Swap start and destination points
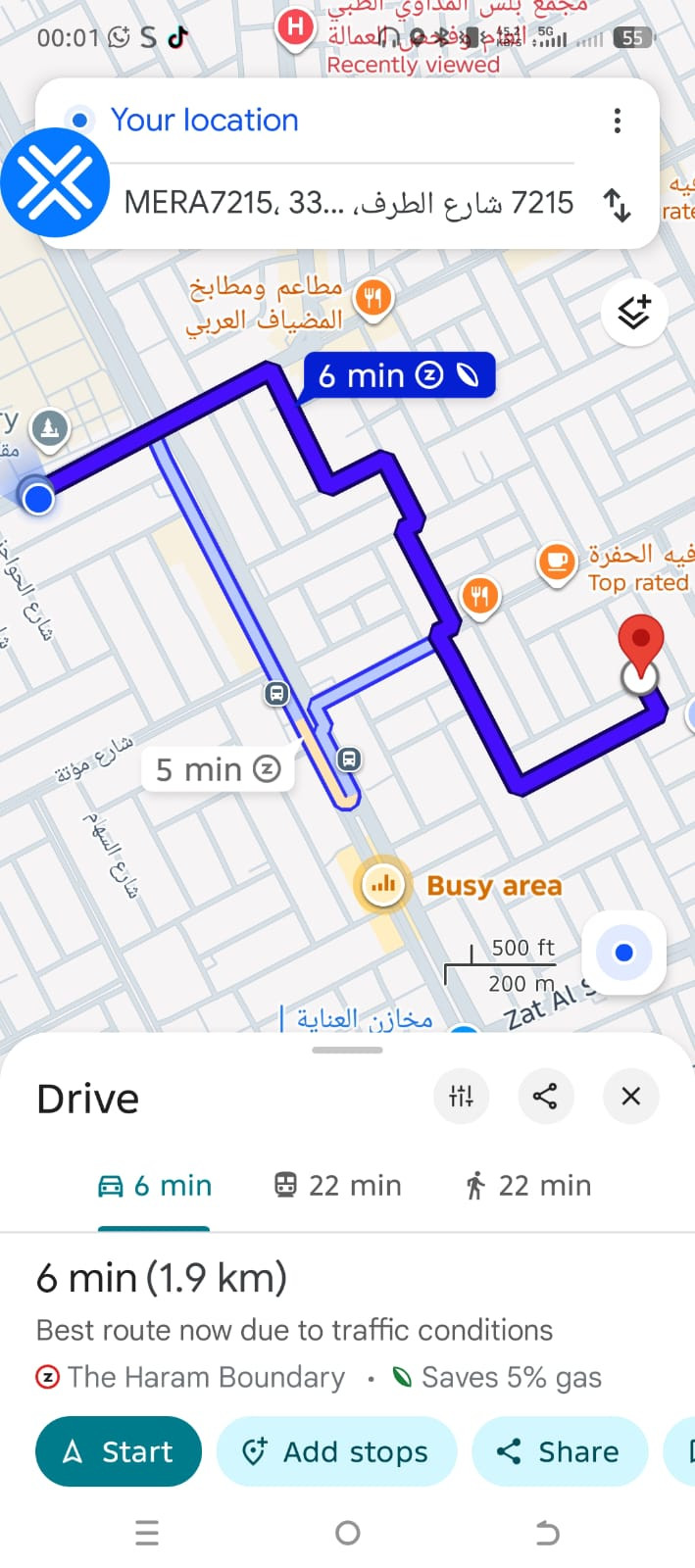Screen dimensions: 695x1568 (617, 205)
